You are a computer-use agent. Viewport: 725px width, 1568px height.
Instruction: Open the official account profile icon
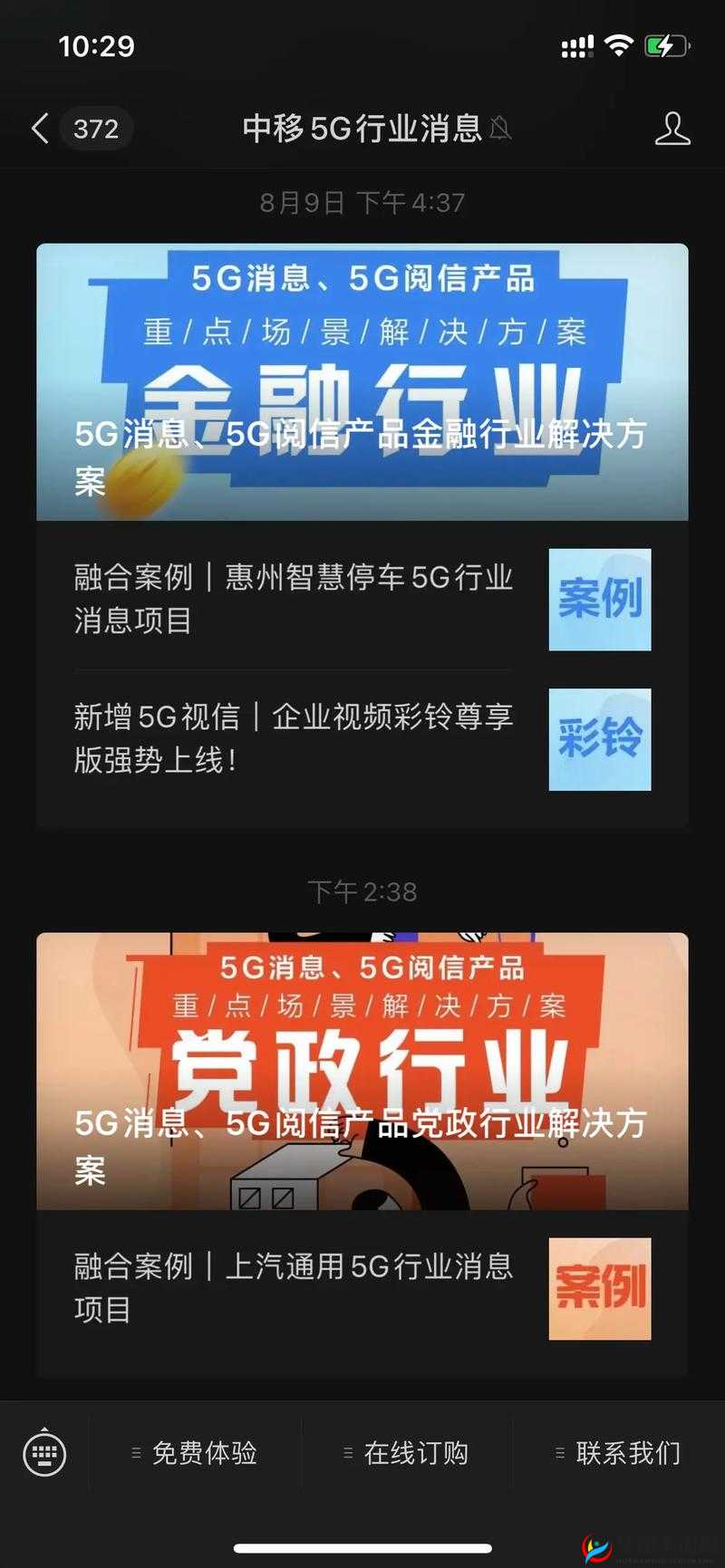click(x=672, y=128)
